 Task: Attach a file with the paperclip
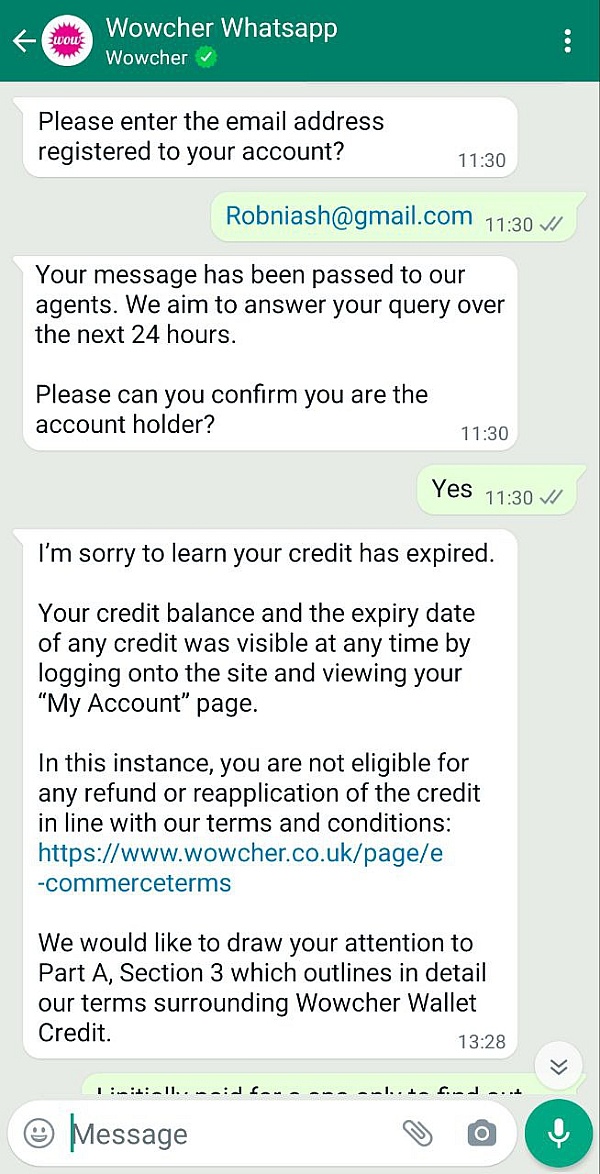click(x=417, y=1132)
